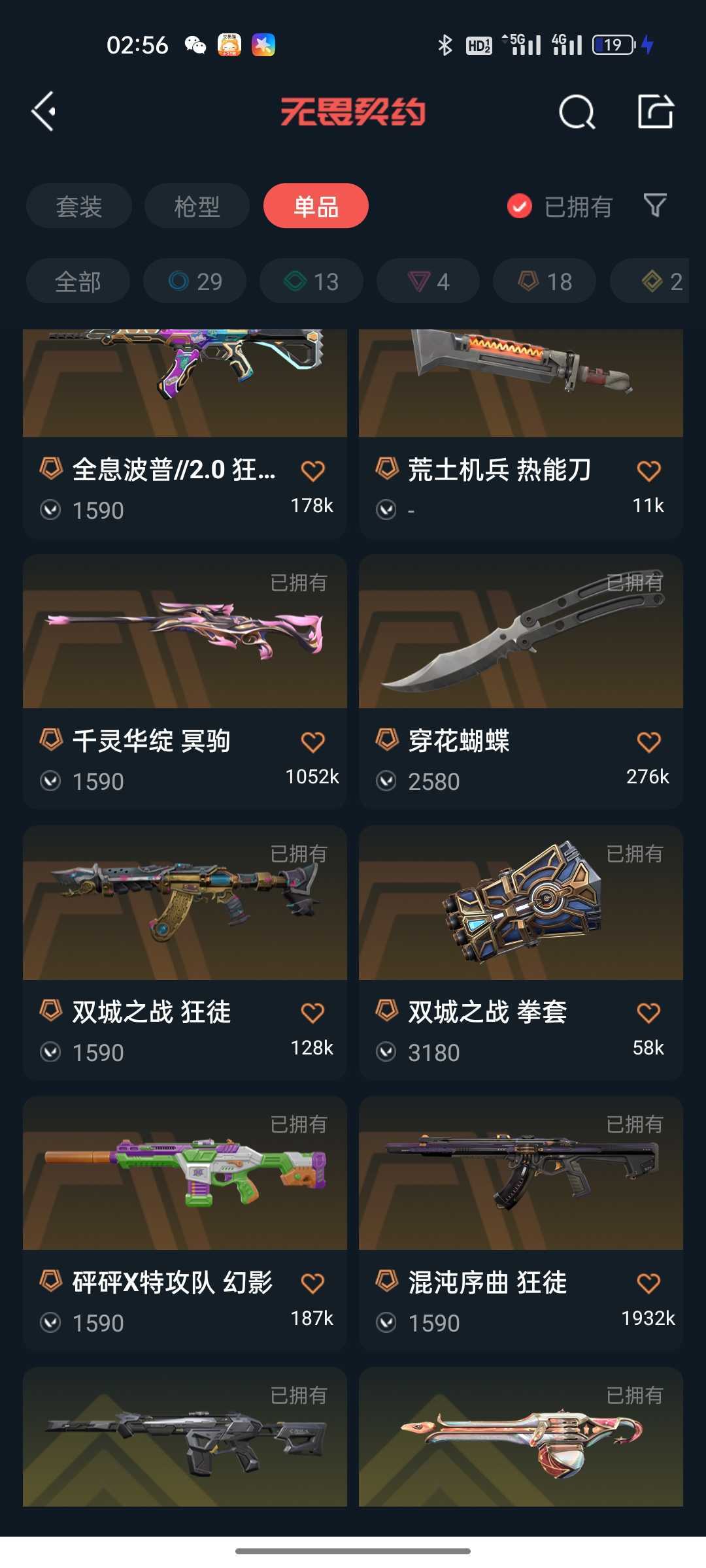Viewport: 706px width, 1568px height.
Task: Open the search icon
Action: [577, 112]
